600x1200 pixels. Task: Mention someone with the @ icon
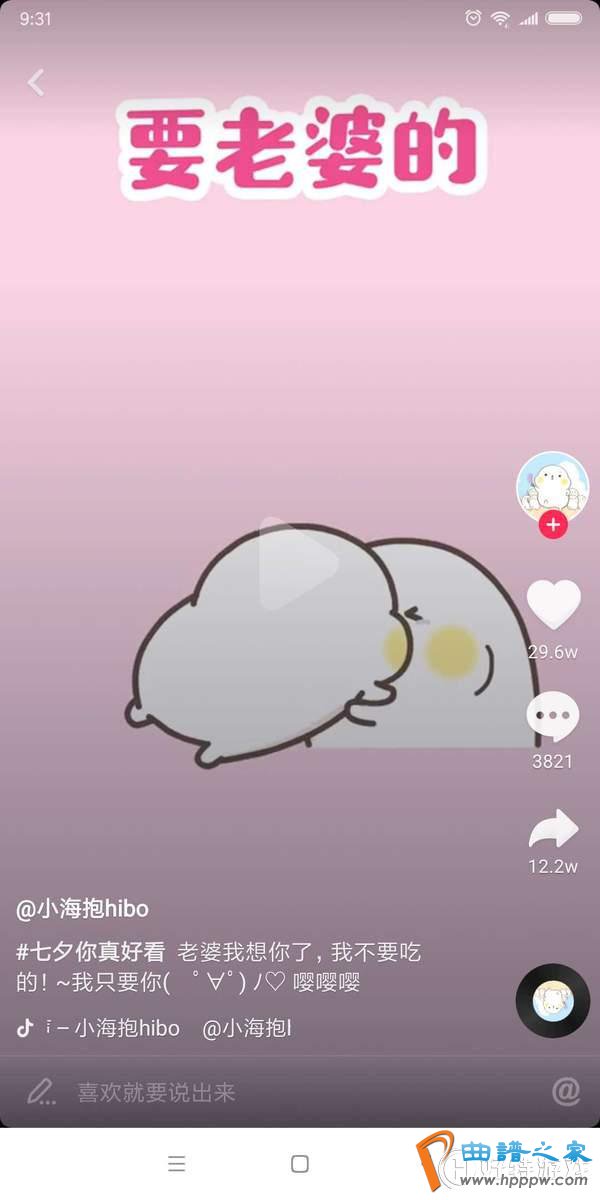pos(565,1091)
